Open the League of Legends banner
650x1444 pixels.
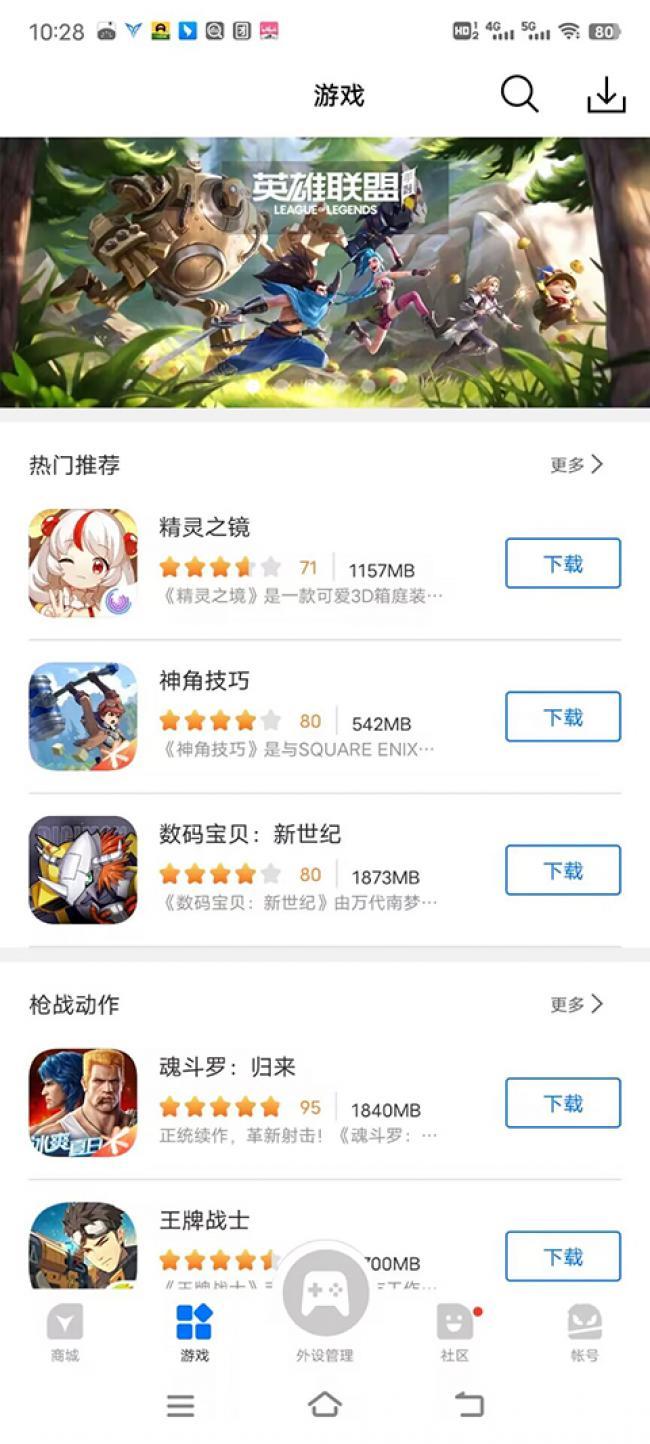[x=325, y=272]
